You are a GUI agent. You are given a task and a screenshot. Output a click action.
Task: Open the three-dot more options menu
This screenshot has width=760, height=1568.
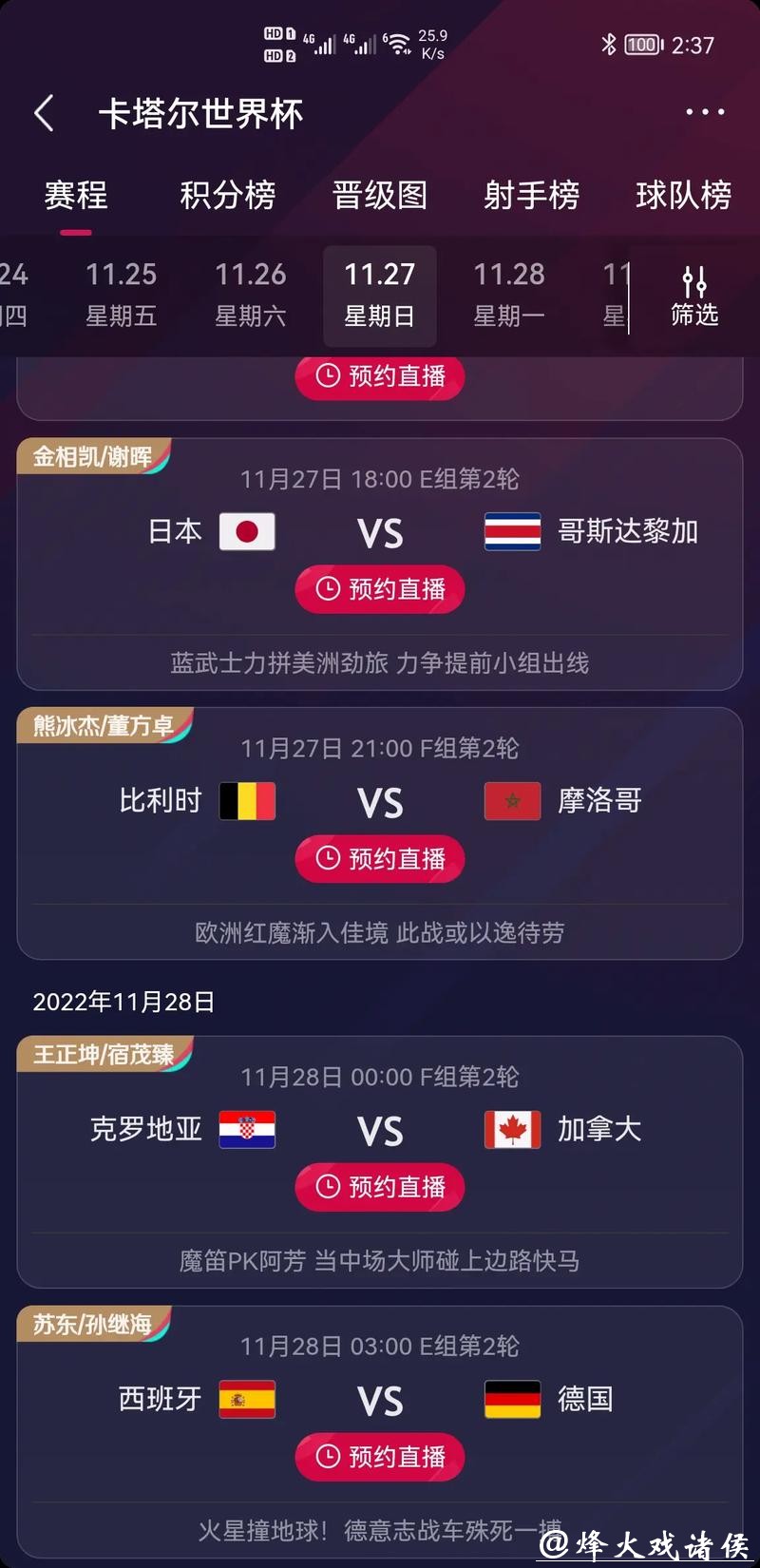coord(704,112)
